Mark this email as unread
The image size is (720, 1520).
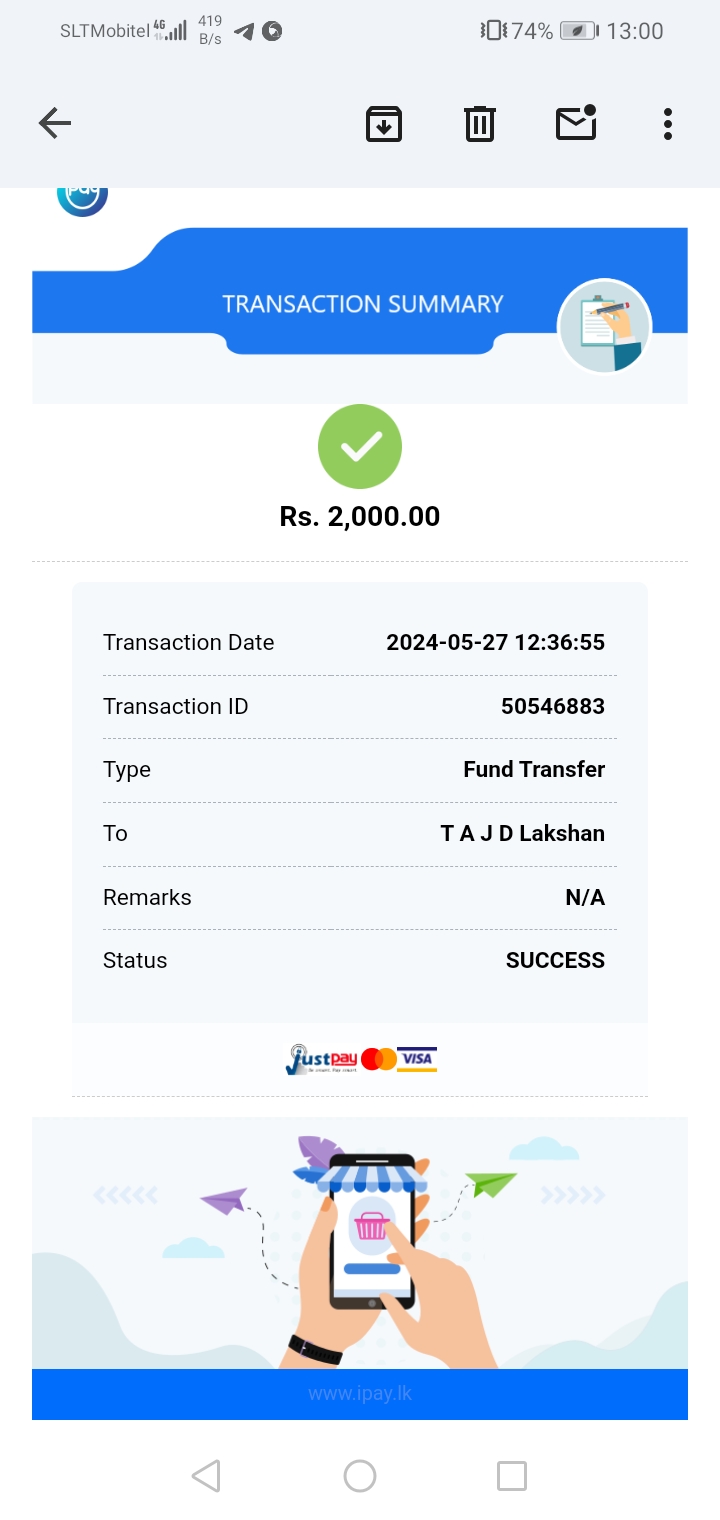[576, 123]
